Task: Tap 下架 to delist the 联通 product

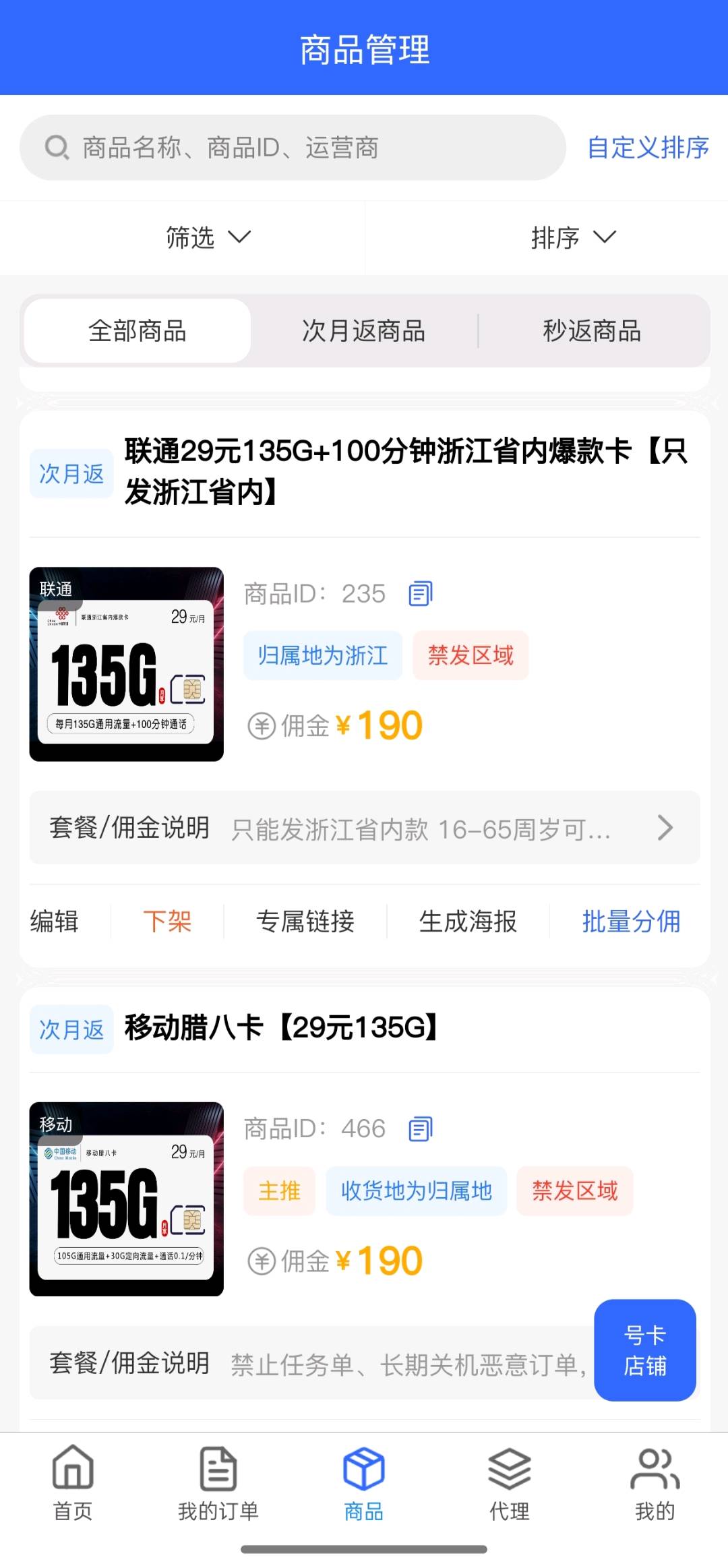Action: tap(167, 922)
